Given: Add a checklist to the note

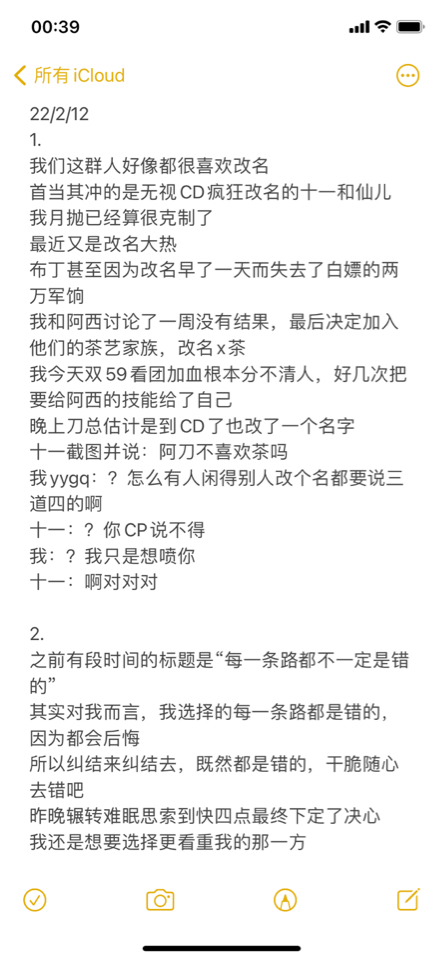Looking at the screenshot, I should click(35, 900).
